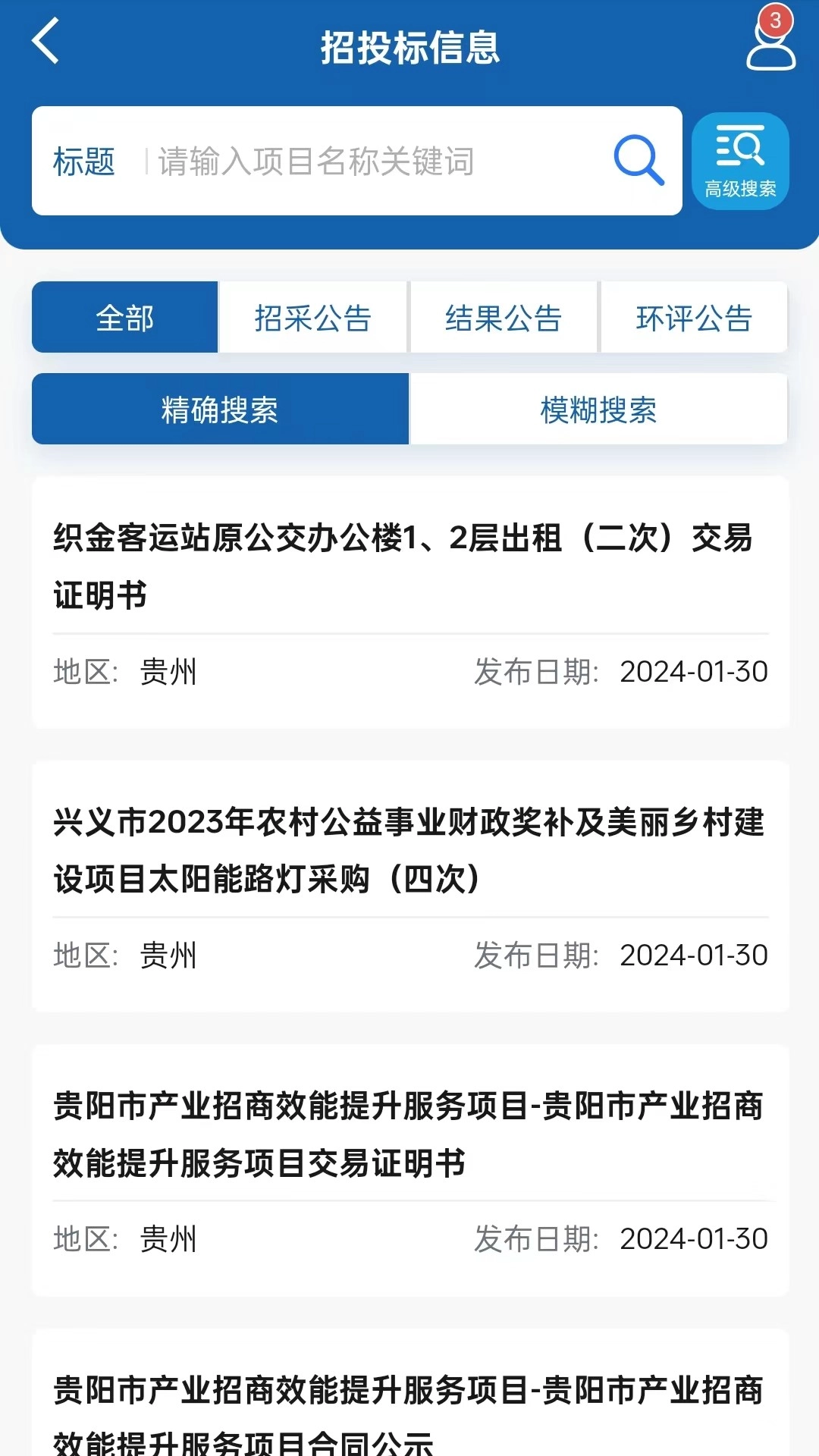This screenshot has width=819, height=1456.
Task: Open 高级搜索 advanced search
Action: (x=740, y=162)
